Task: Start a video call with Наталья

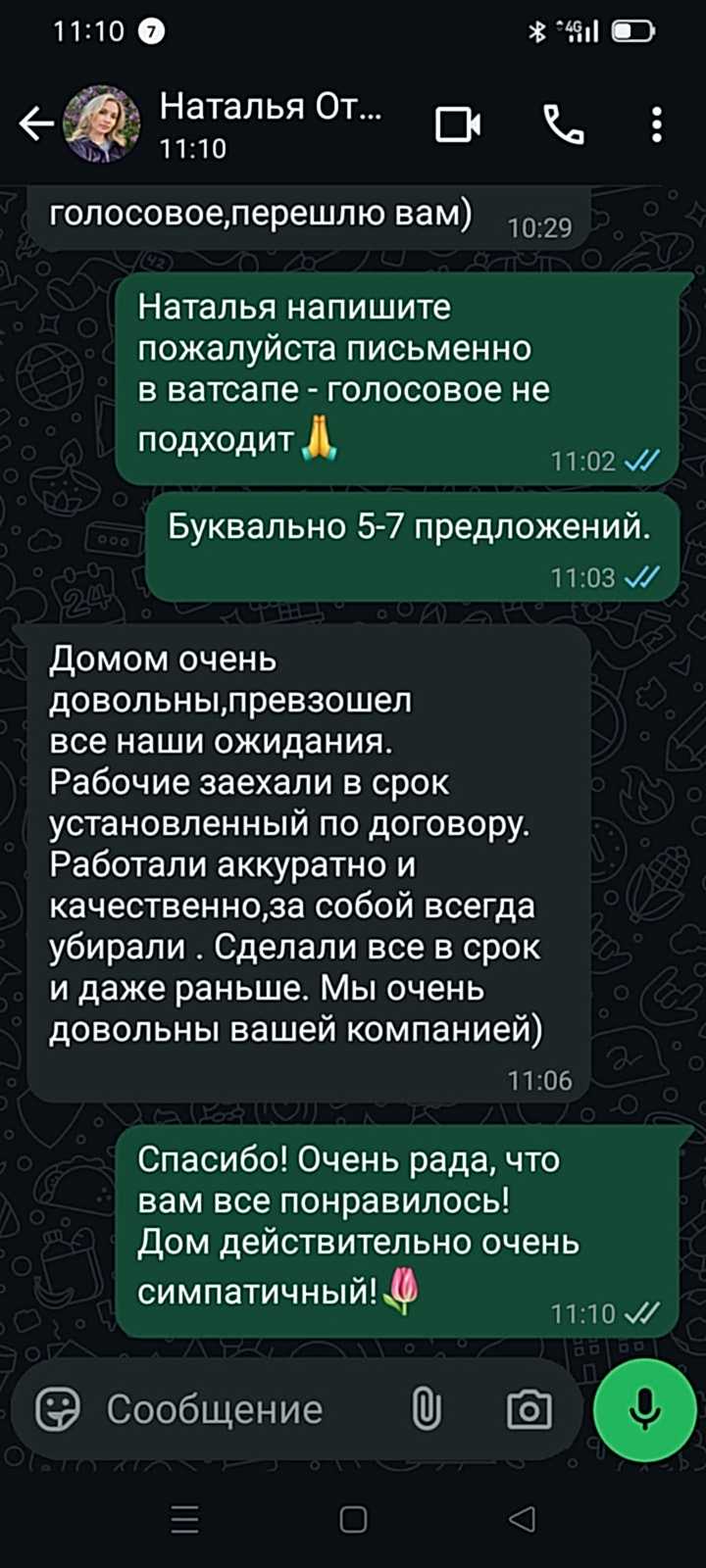Action: [458, 124]
